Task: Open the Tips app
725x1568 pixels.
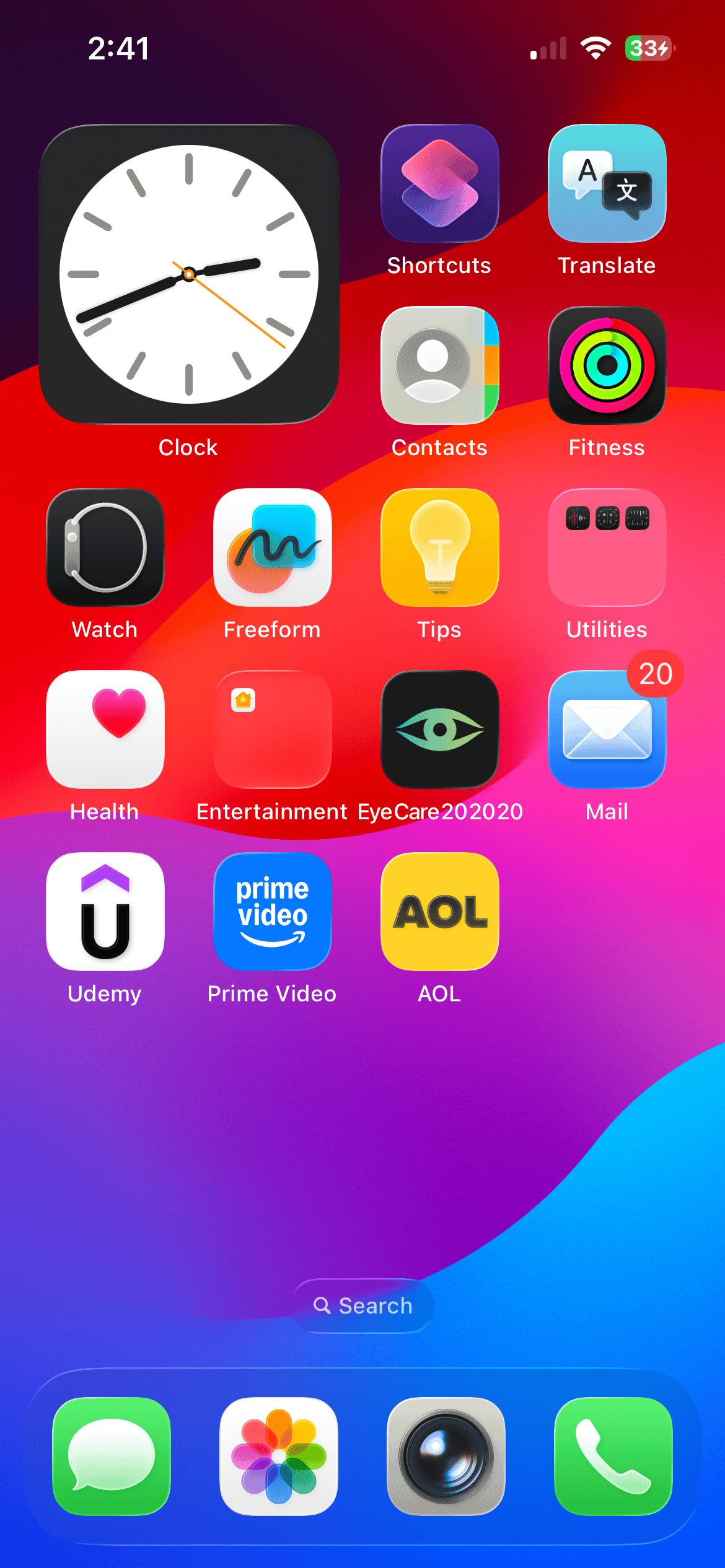Action: pos(439,547)
